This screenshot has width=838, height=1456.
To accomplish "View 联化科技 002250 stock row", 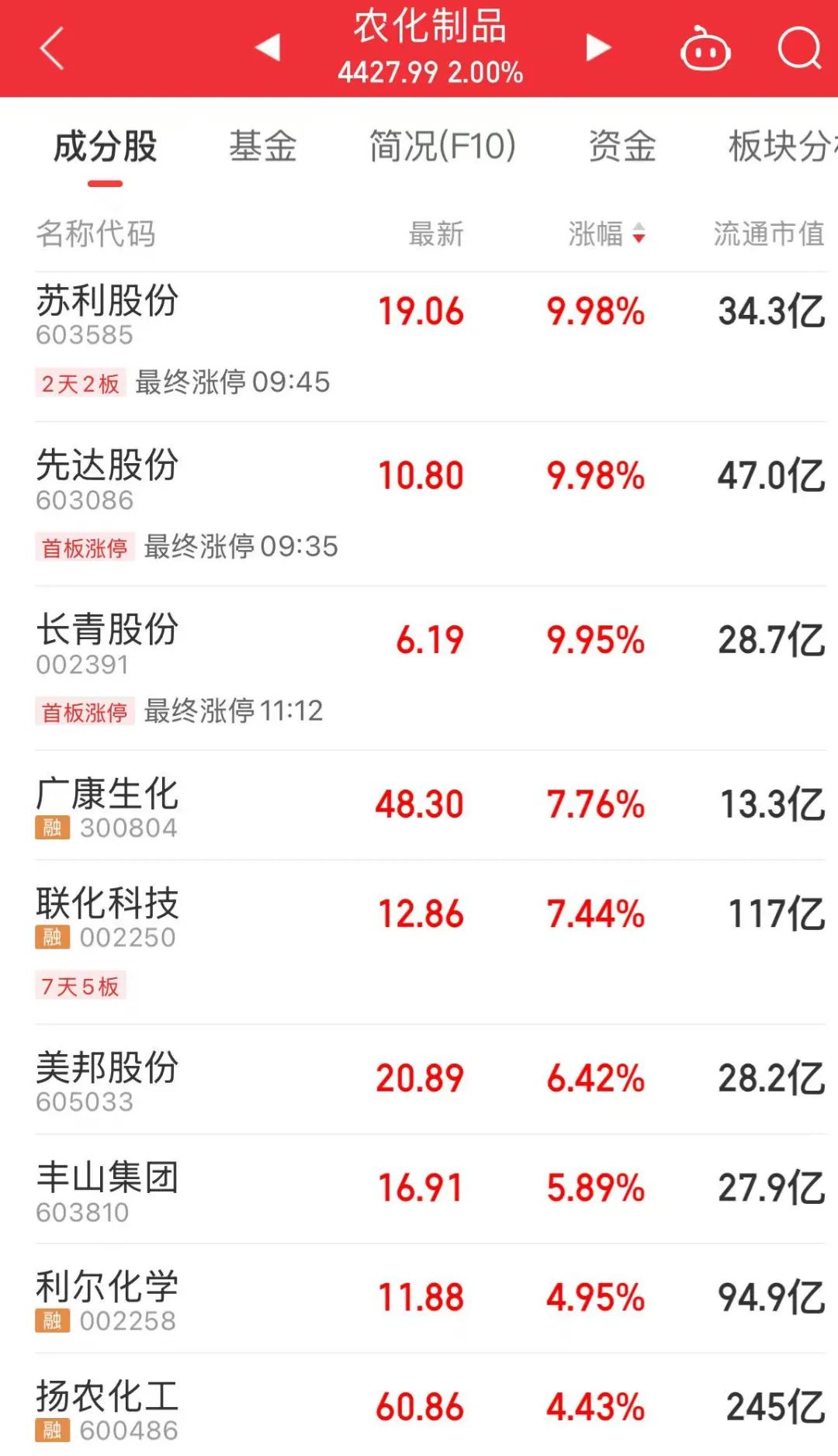I will point(108,916).
